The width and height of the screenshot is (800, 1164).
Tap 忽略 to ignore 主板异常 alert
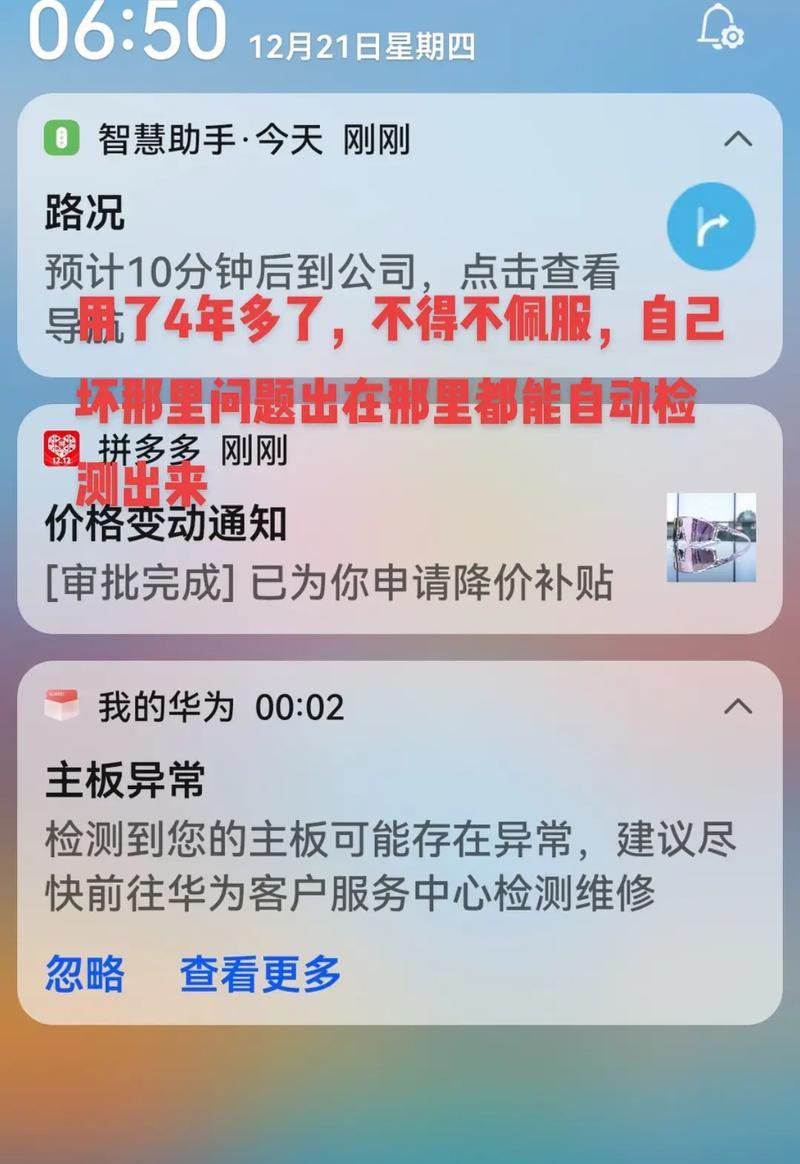[x=85, y=973]
